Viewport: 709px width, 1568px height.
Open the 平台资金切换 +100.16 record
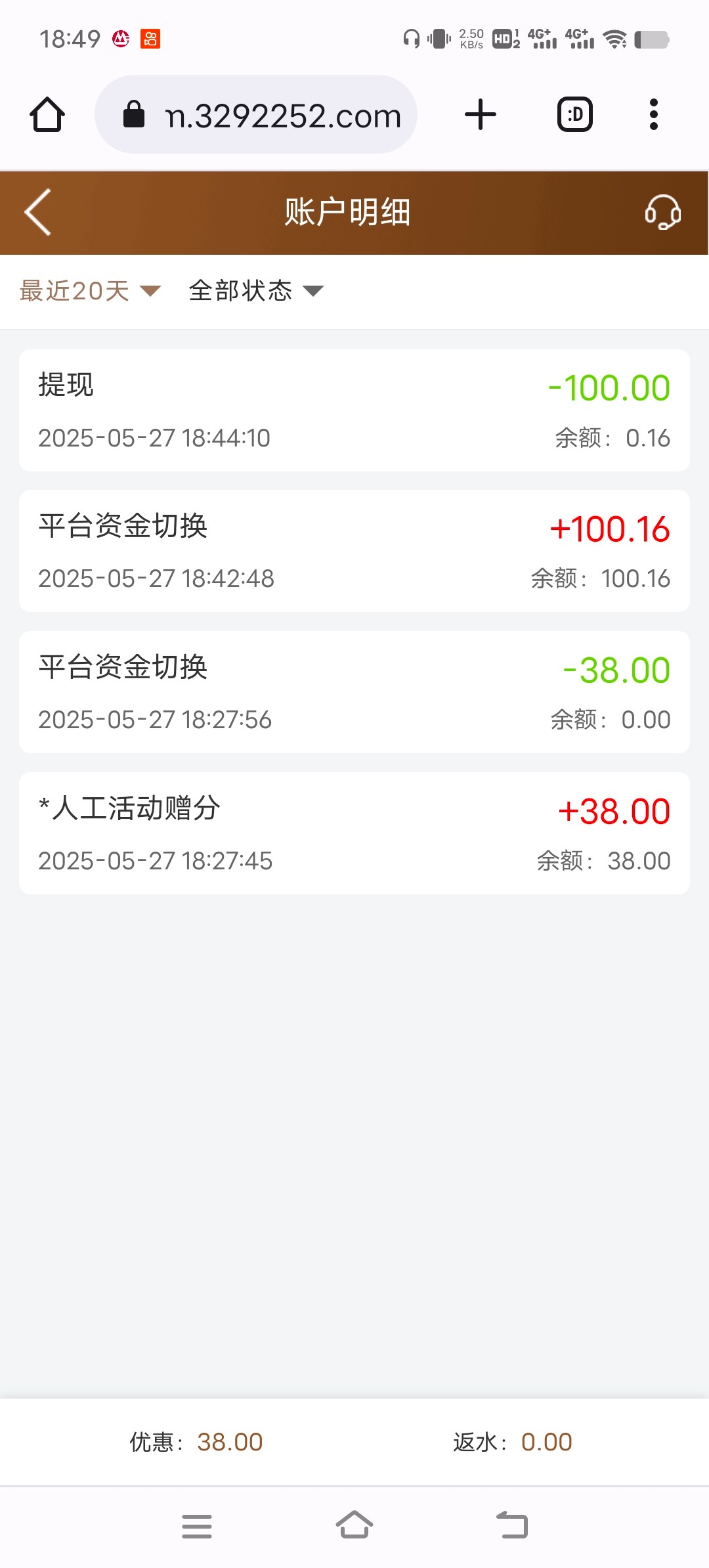click(x=354, y=552)
